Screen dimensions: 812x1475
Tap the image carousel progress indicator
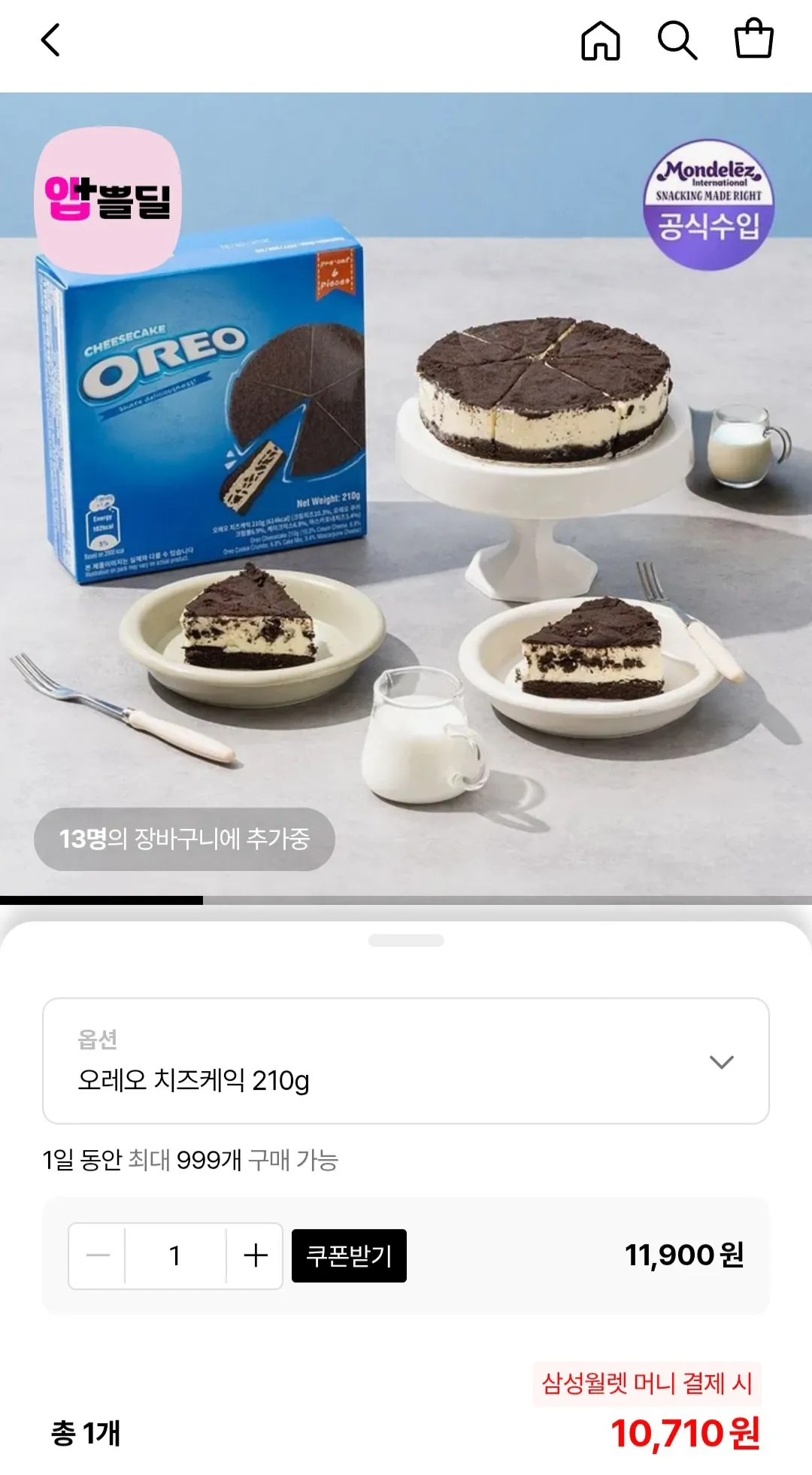pos(104,898)
